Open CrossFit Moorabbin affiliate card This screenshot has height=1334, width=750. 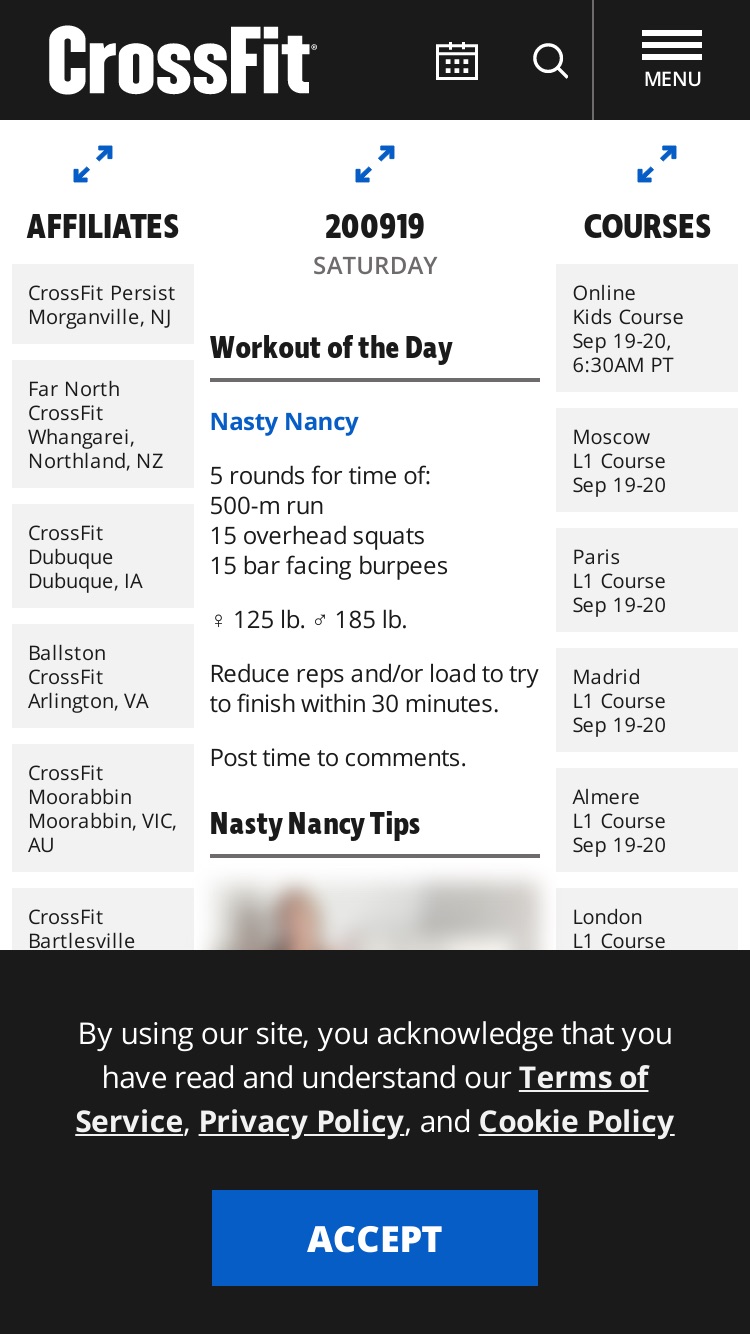click(x=103, y=808)
